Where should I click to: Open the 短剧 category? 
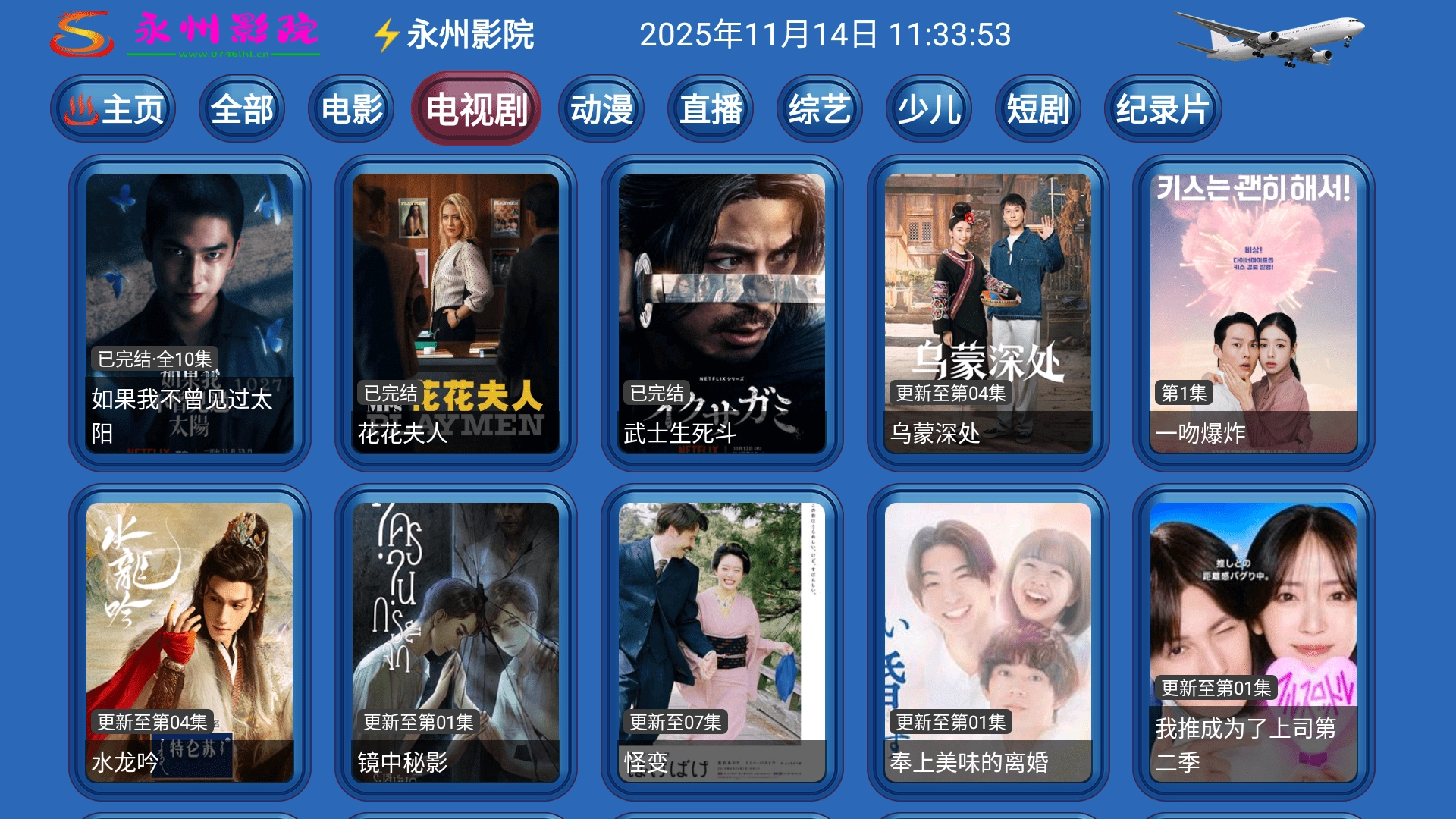point(1037,109)
